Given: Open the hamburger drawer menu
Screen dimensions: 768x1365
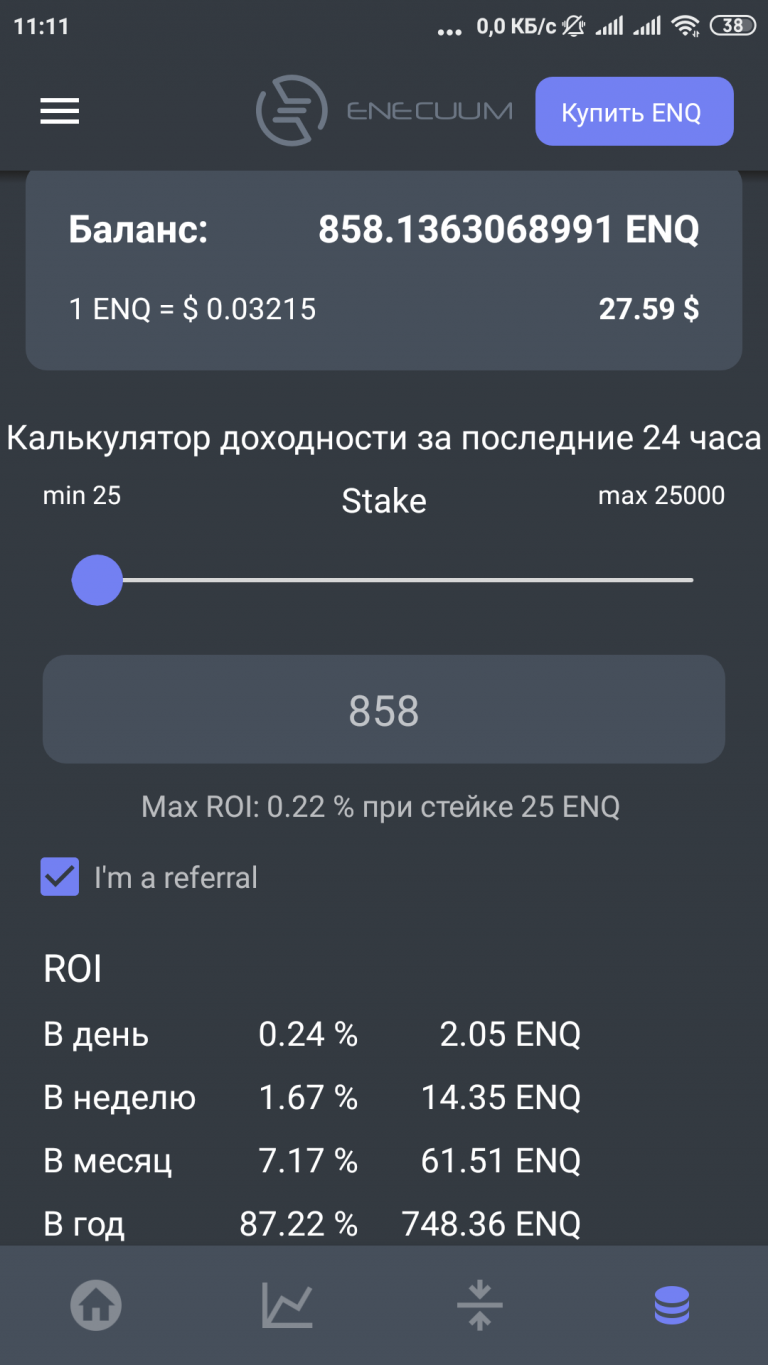Looking at the screenshot, I should point(59,111).
